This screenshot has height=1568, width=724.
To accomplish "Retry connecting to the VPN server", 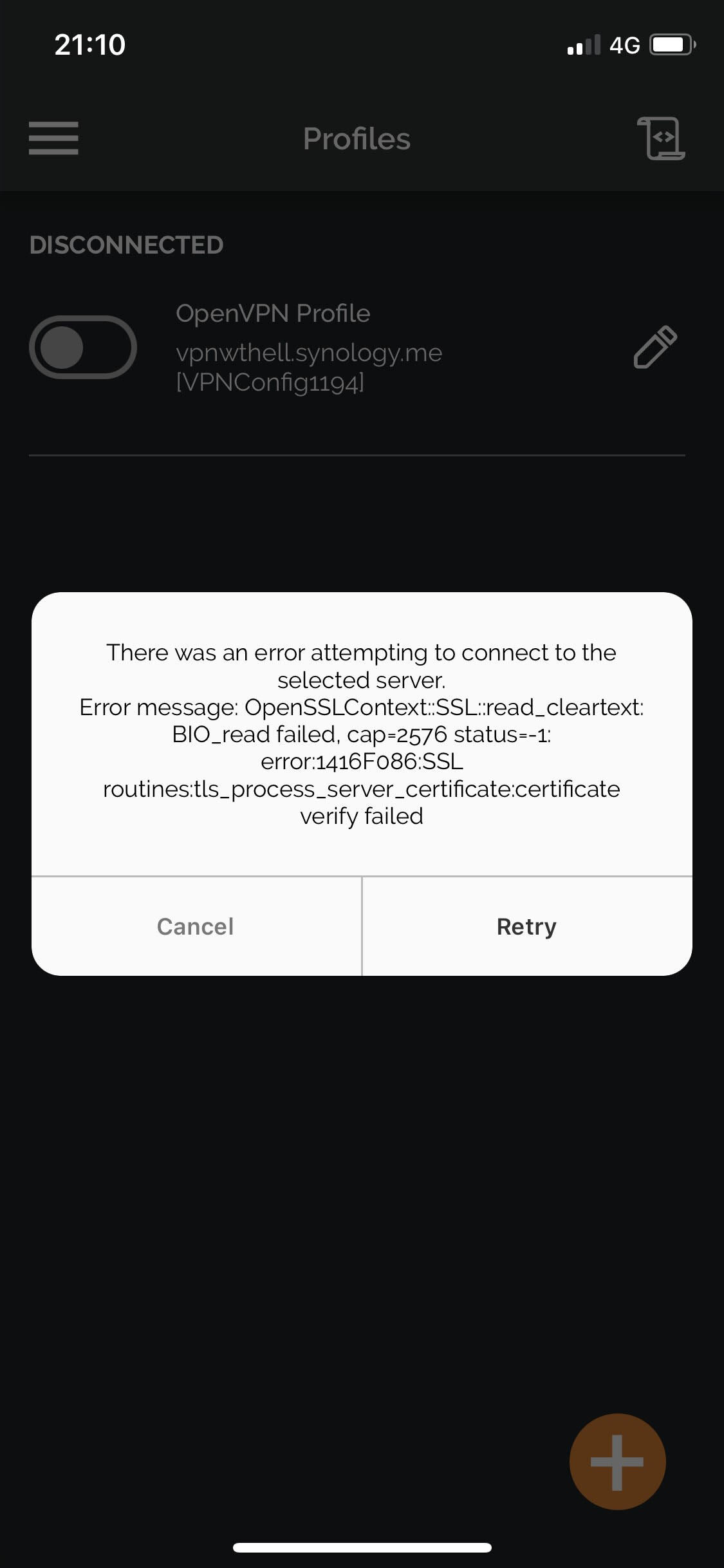I will (x=526, y=926).
